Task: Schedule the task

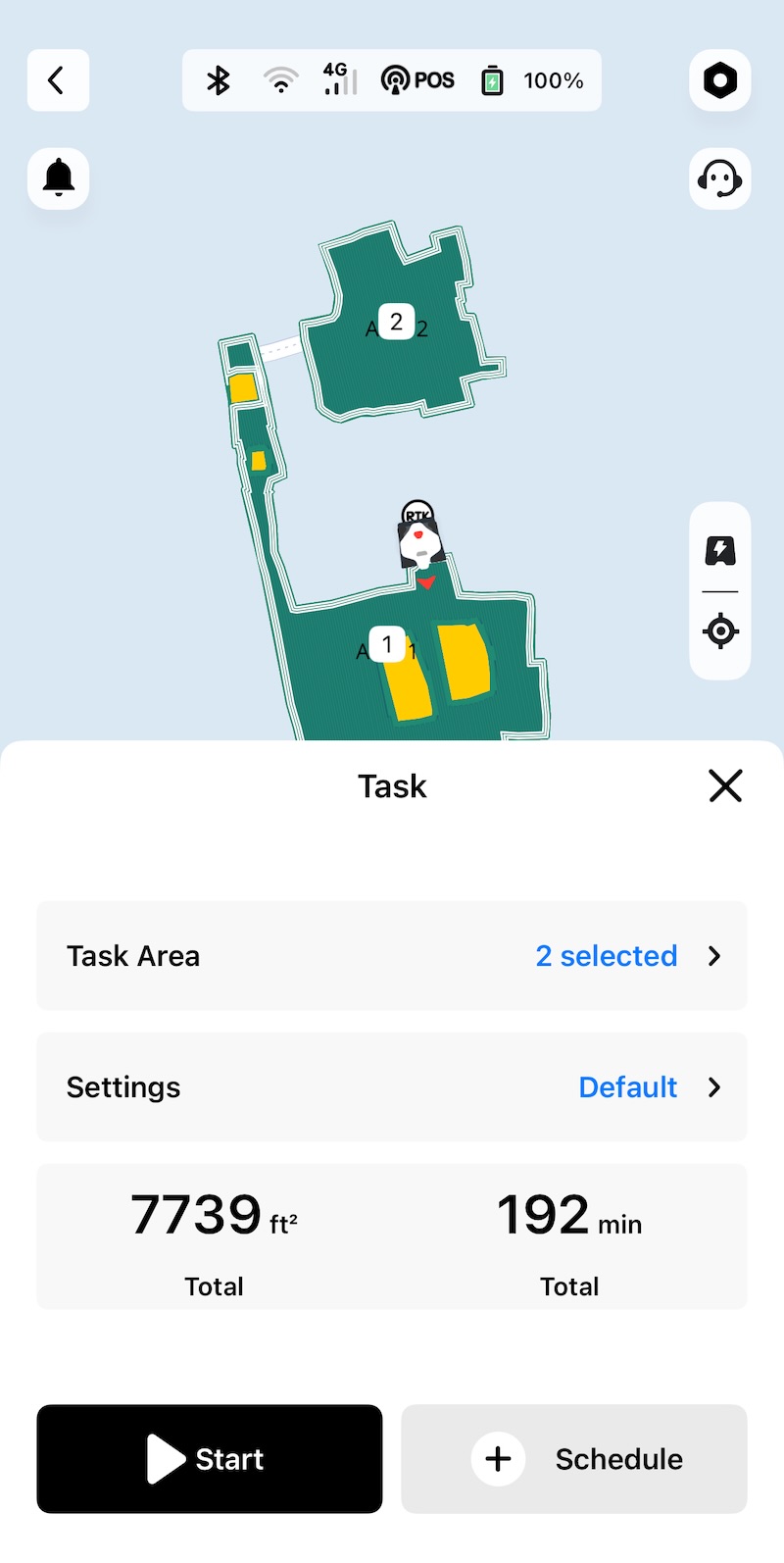Action: coord(574,1459)
